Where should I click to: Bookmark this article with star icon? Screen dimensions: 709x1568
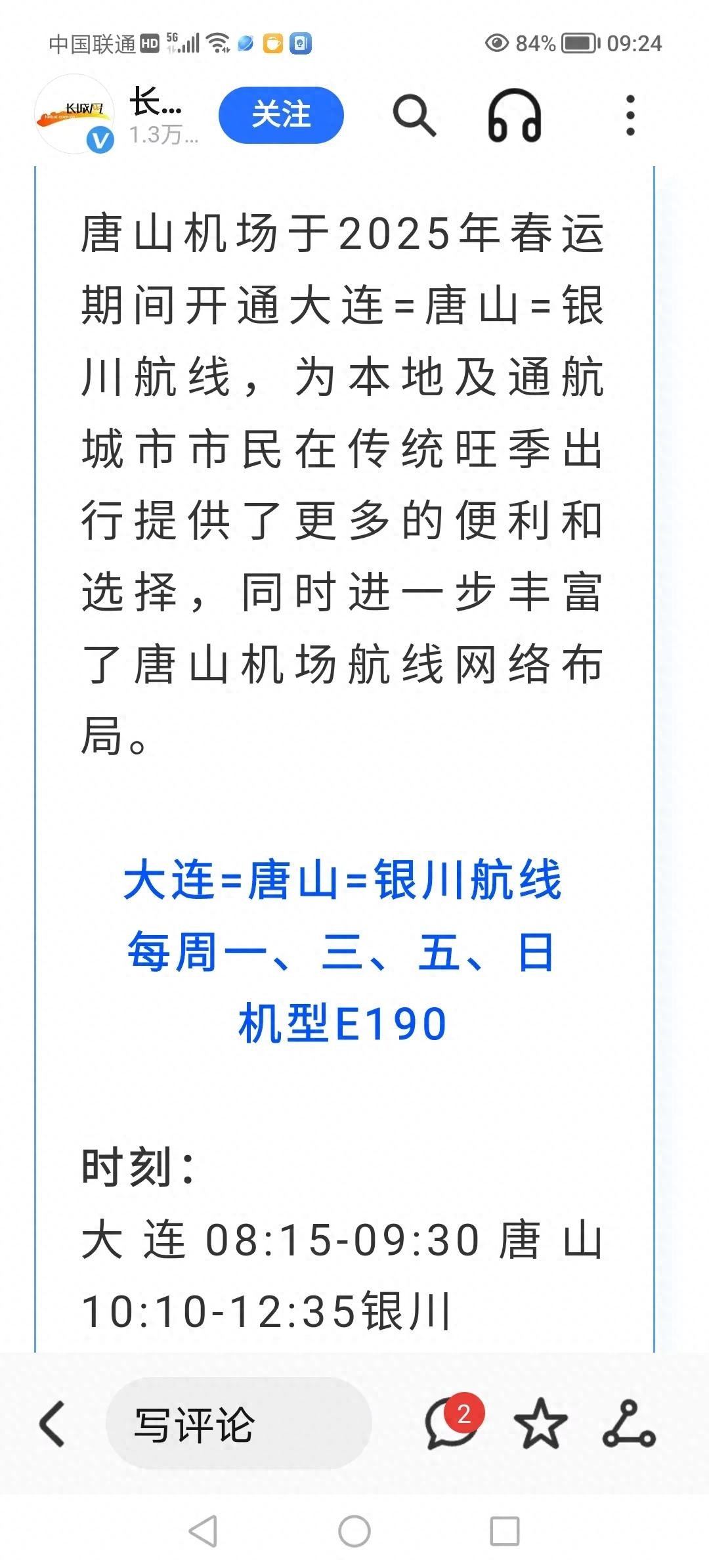540,1424
